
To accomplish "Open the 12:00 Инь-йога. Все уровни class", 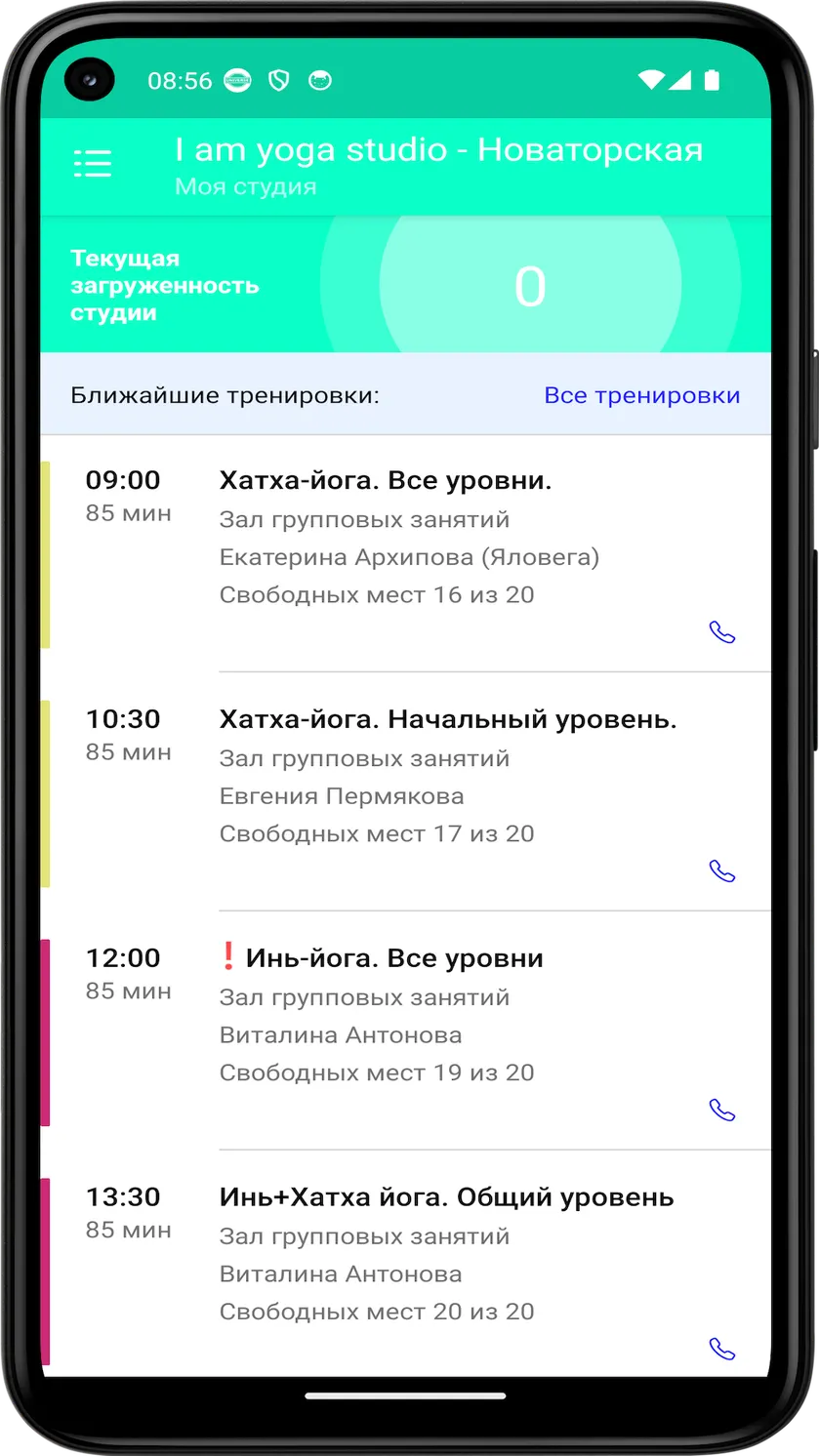I will point(405,1031).
